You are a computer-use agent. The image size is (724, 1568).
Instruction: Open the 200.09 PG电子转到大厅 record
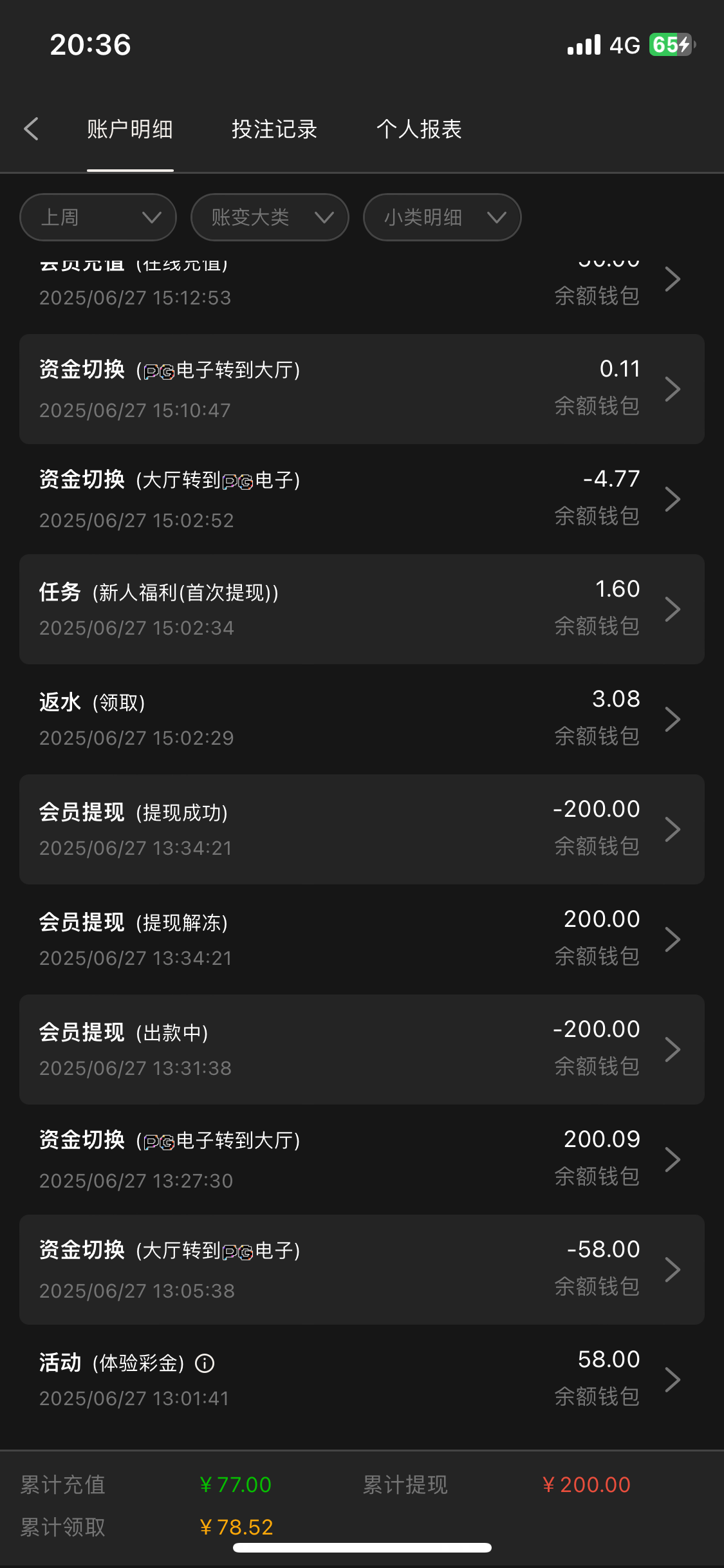click(x=362, y=1159)
